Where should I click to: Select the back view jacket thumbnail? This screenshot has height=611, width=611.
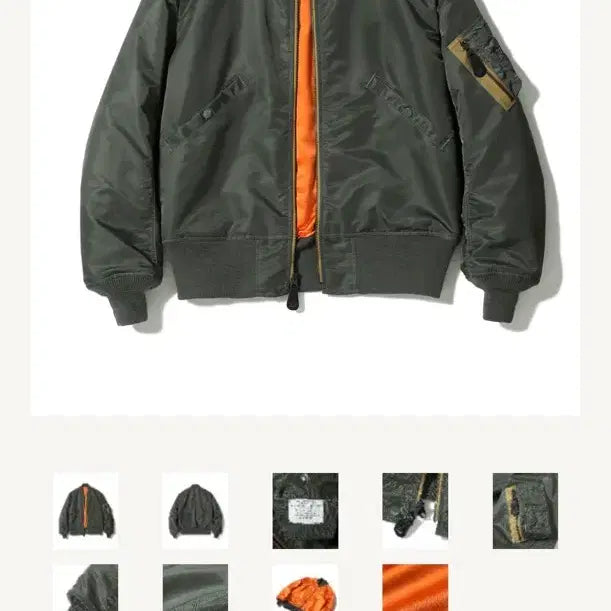click(195, 510)
